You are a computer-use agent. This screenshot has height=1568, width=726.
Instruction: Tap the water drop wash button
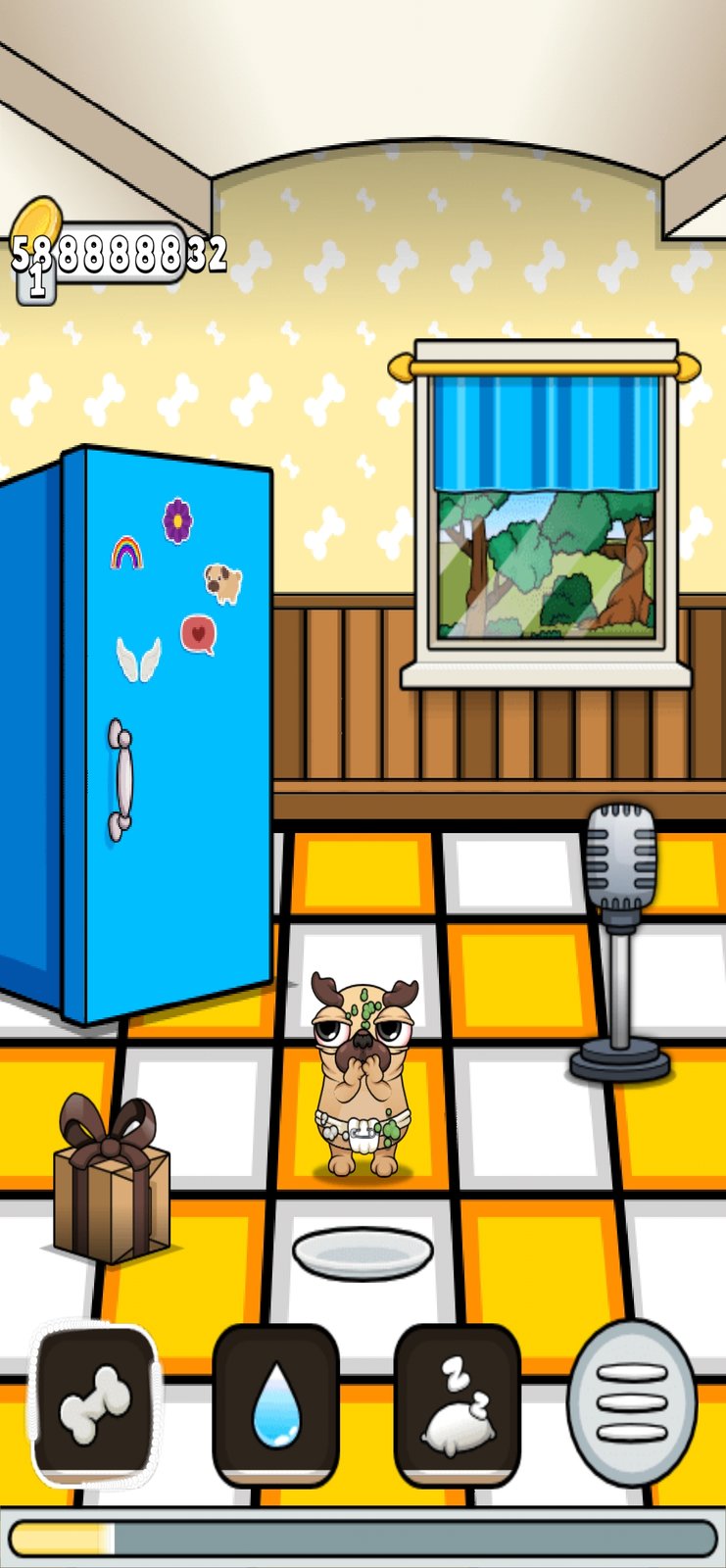point(275,1403)
